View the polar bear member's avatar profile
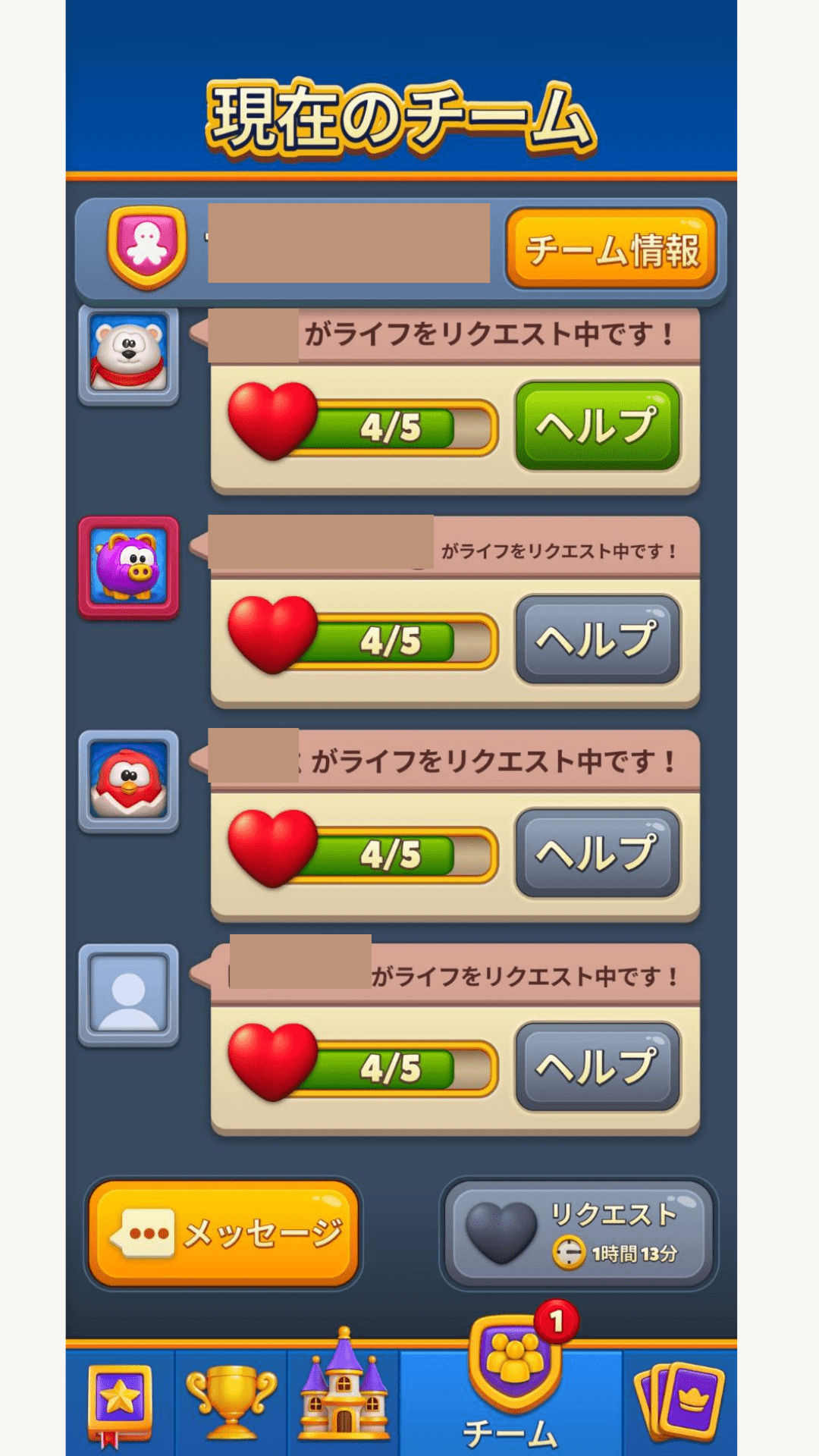Screen dimensions: 819x1456 point(129,353)
